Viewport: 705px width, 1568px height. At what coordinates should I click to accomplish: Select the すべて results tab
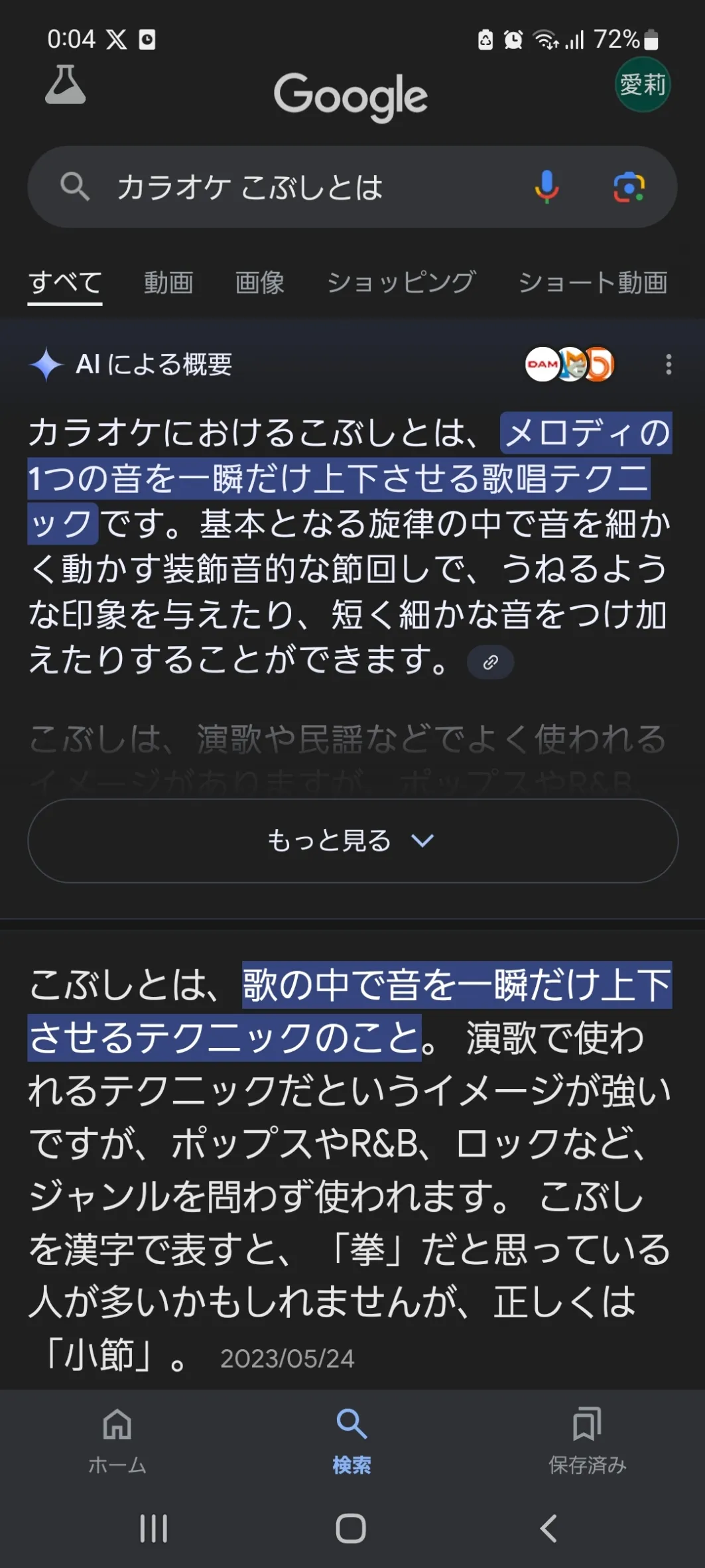(x=65, y=284)
